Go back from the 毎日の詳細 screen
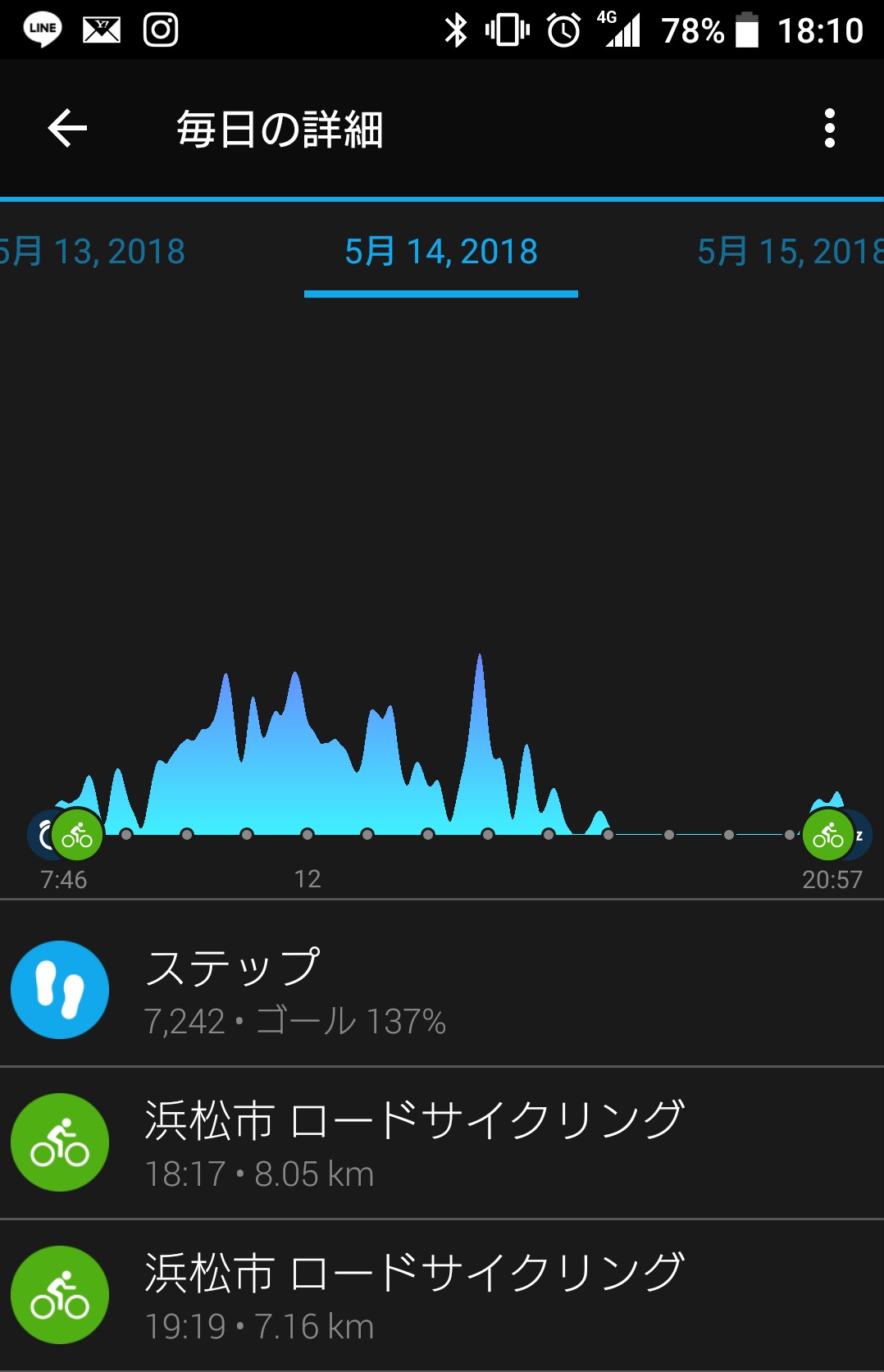This screenshot has height=1372, width=884. pyautogui.click(x=67, y=129)
